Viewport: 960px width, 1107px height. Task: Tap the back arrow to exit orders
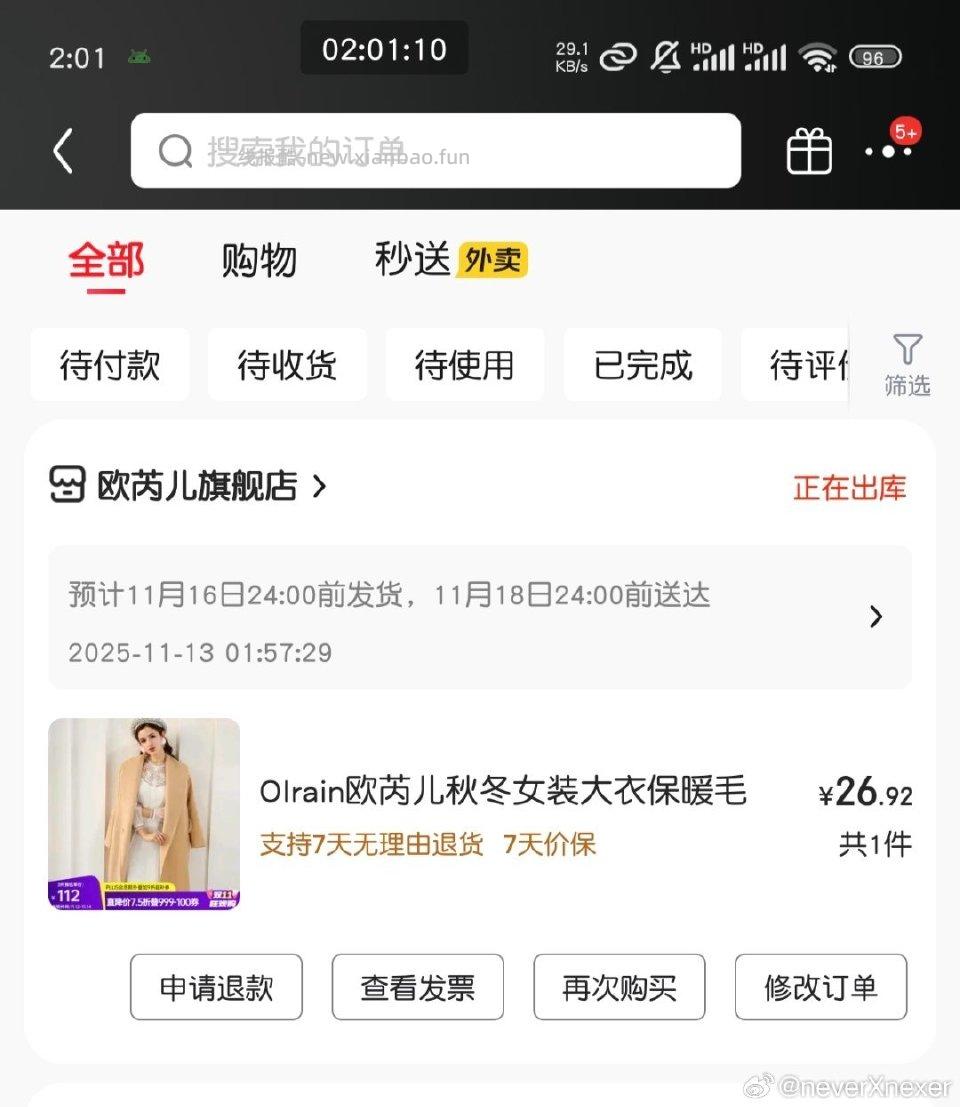coord(63,150)
